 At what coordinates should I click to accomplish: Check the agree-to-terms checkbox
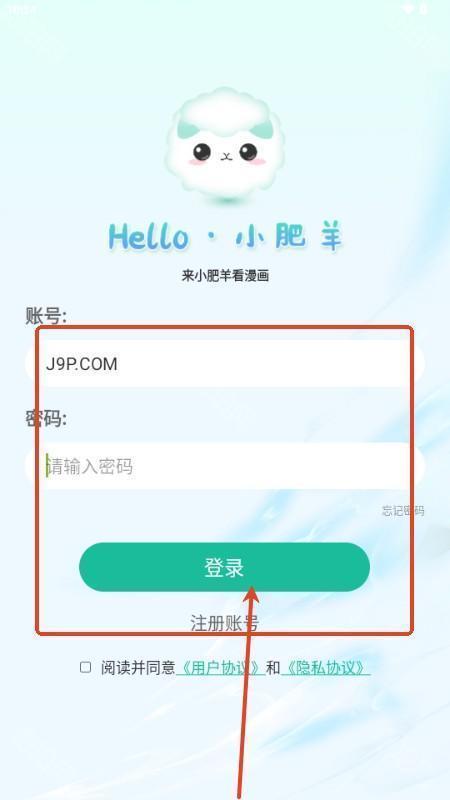(86, 667)
